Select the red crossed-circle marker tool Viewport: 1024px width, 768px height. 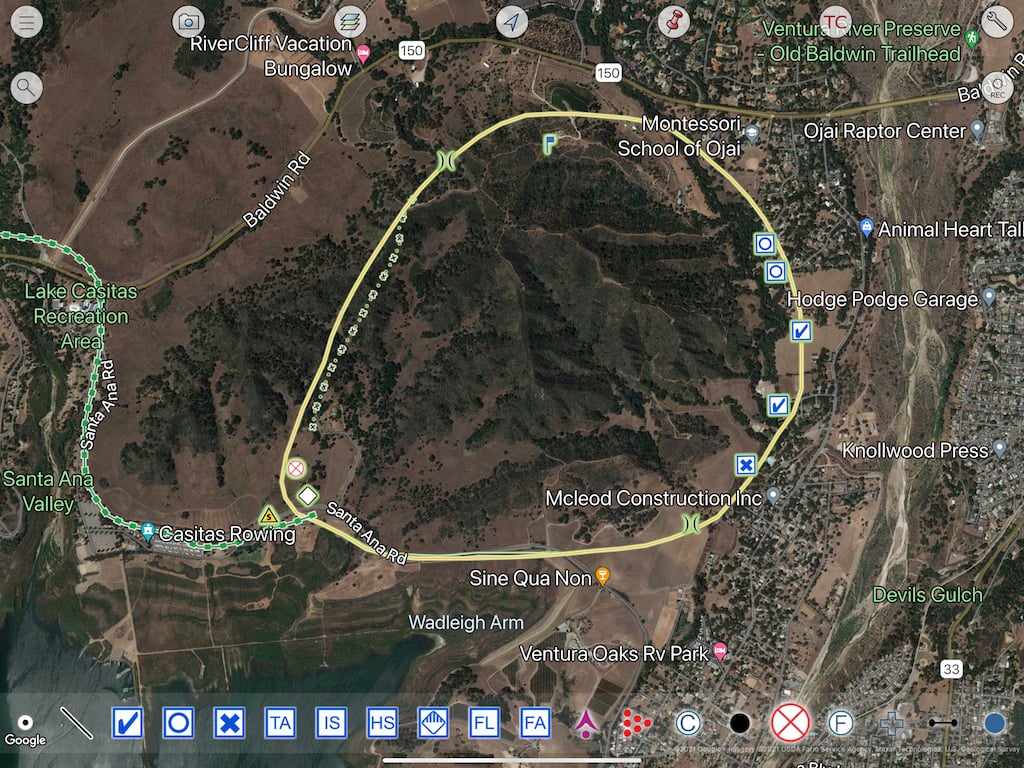coord(789,722)
